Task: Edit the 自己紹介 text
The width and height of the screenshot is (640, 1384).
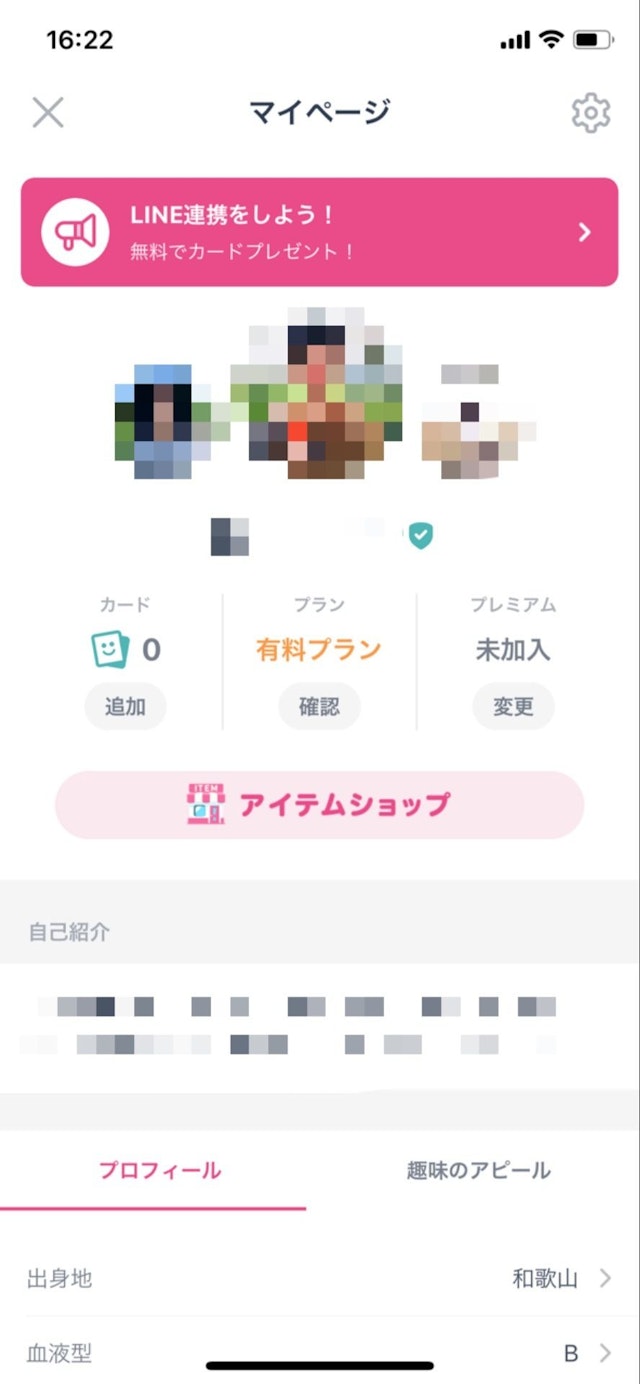Action: pos(300,1025)
